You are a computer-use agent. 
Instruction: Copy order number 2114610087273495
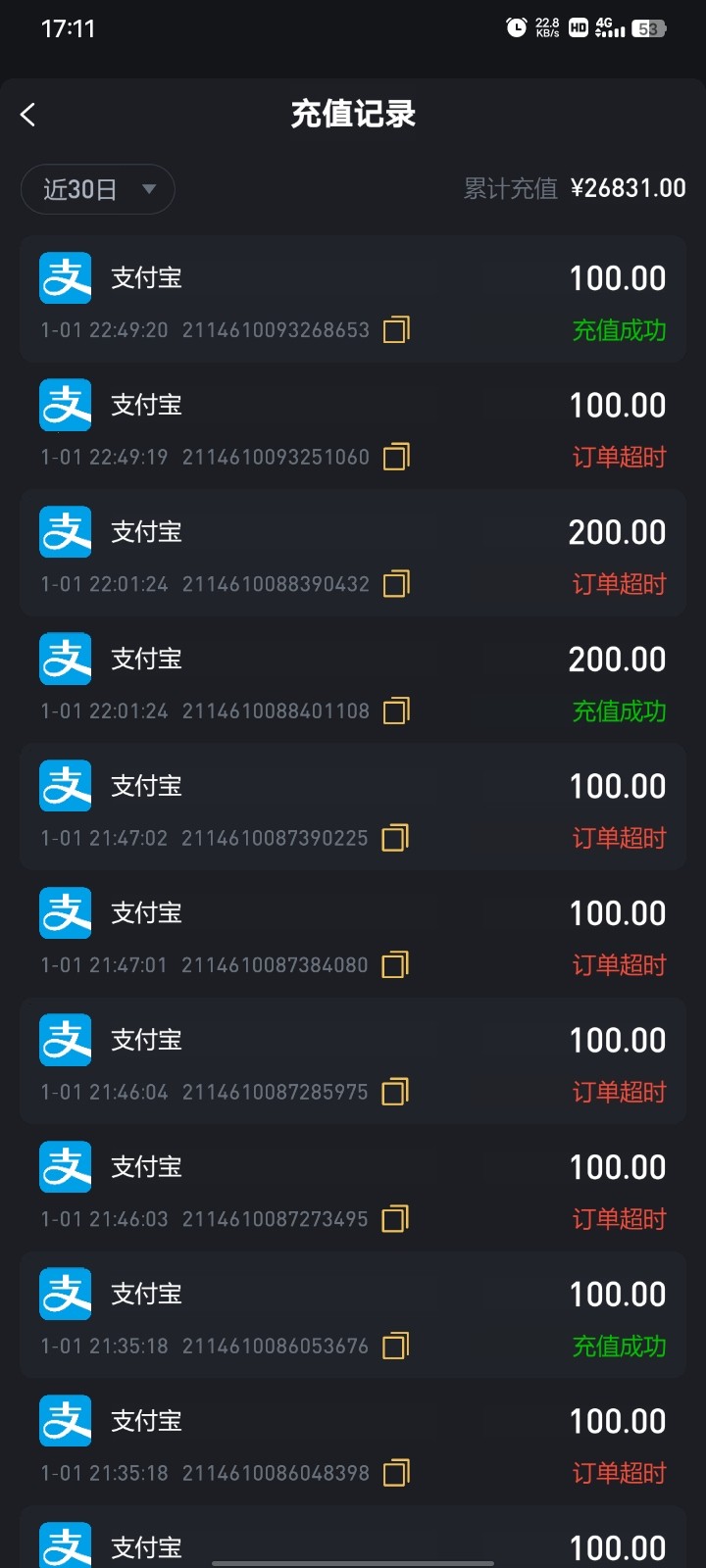tap(395, 1219)
